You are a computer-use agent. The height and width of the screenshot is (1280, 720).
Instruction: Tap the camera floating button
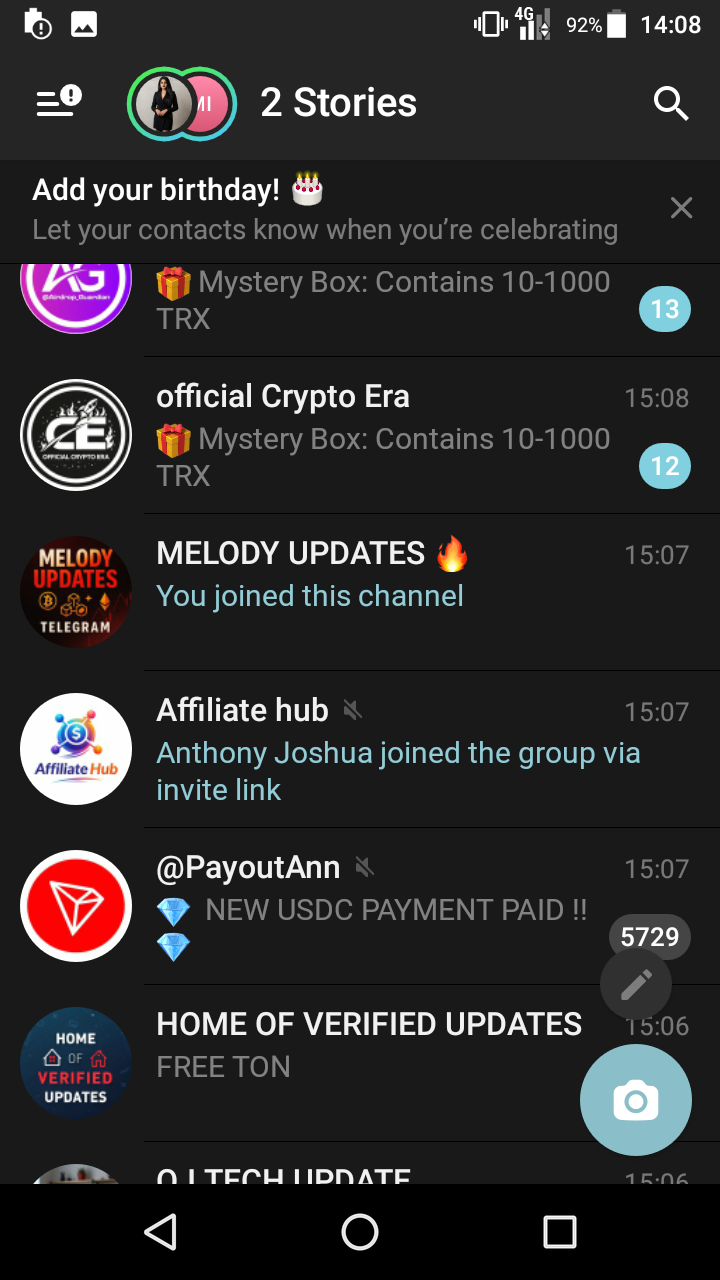point(636,1101)
